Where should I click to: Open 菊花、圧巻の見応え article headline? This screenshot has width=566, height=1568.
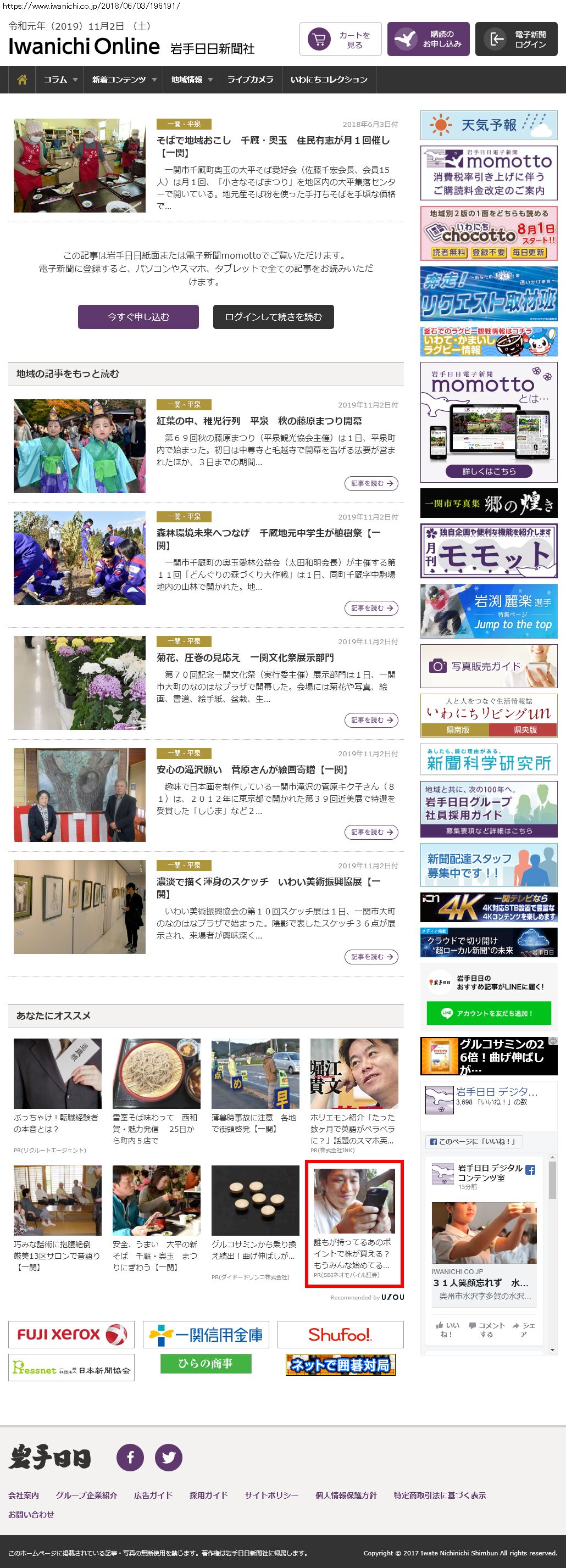(x=245, y=657)
